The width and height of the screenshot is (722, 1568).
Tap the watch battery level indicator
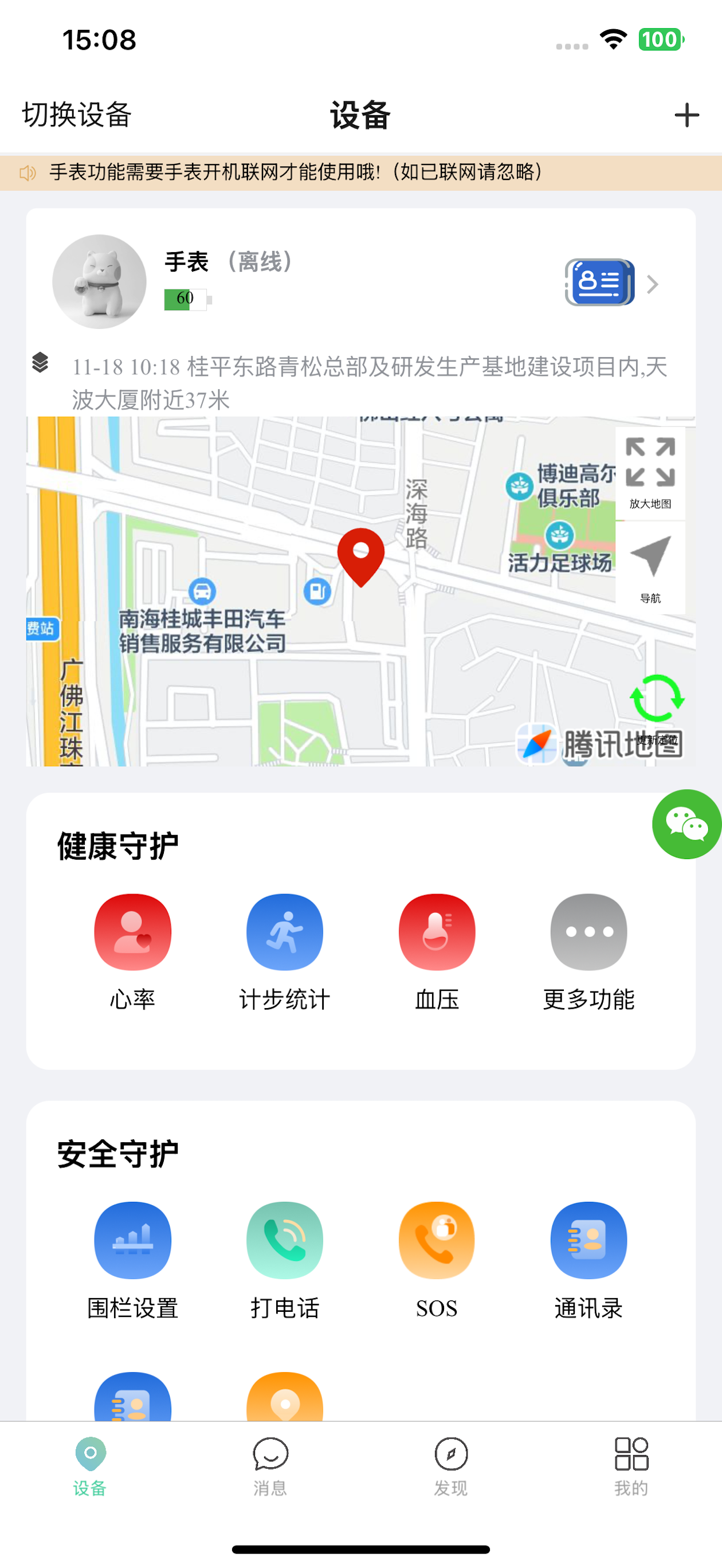tap(186, 298)
